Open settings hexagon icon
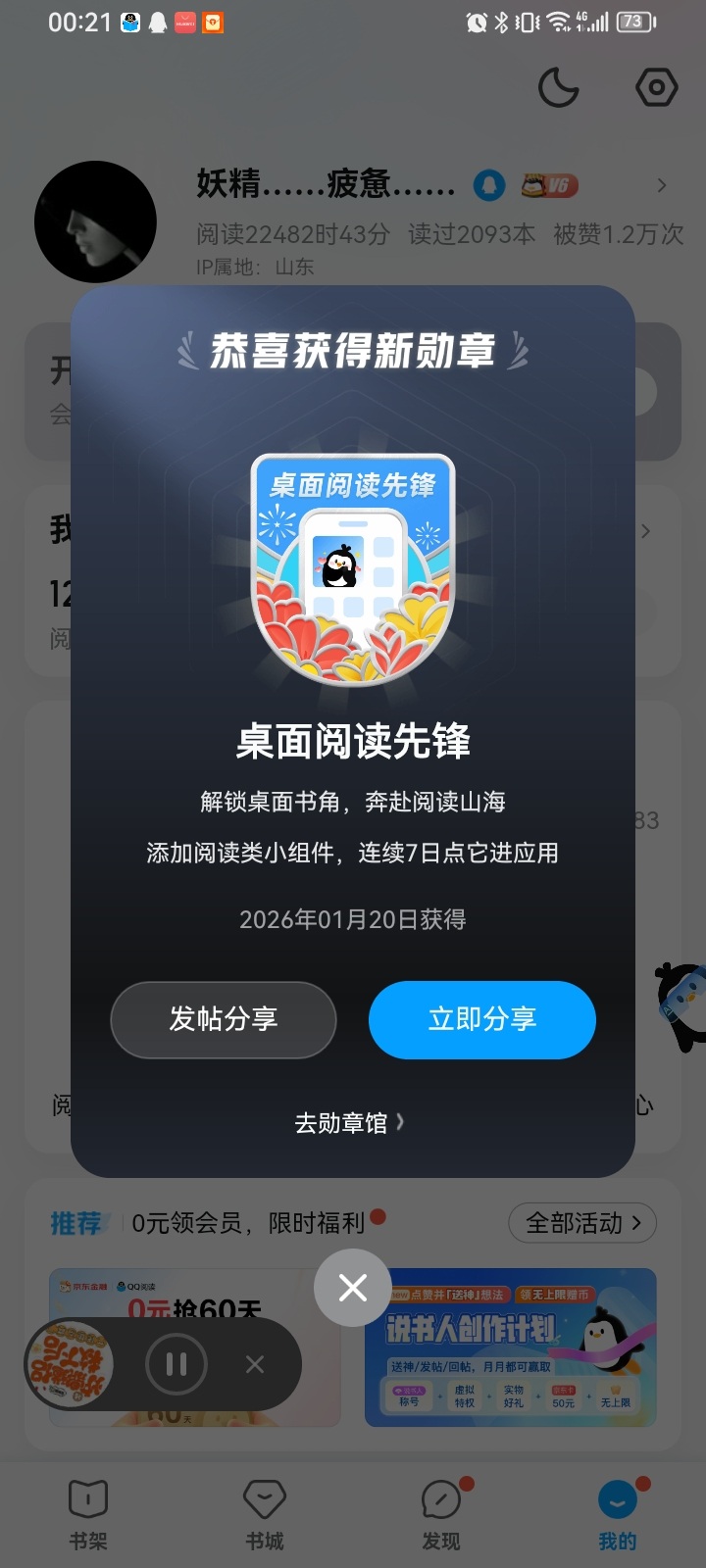This screenshot has width=706, height=1568. [656, 88]
